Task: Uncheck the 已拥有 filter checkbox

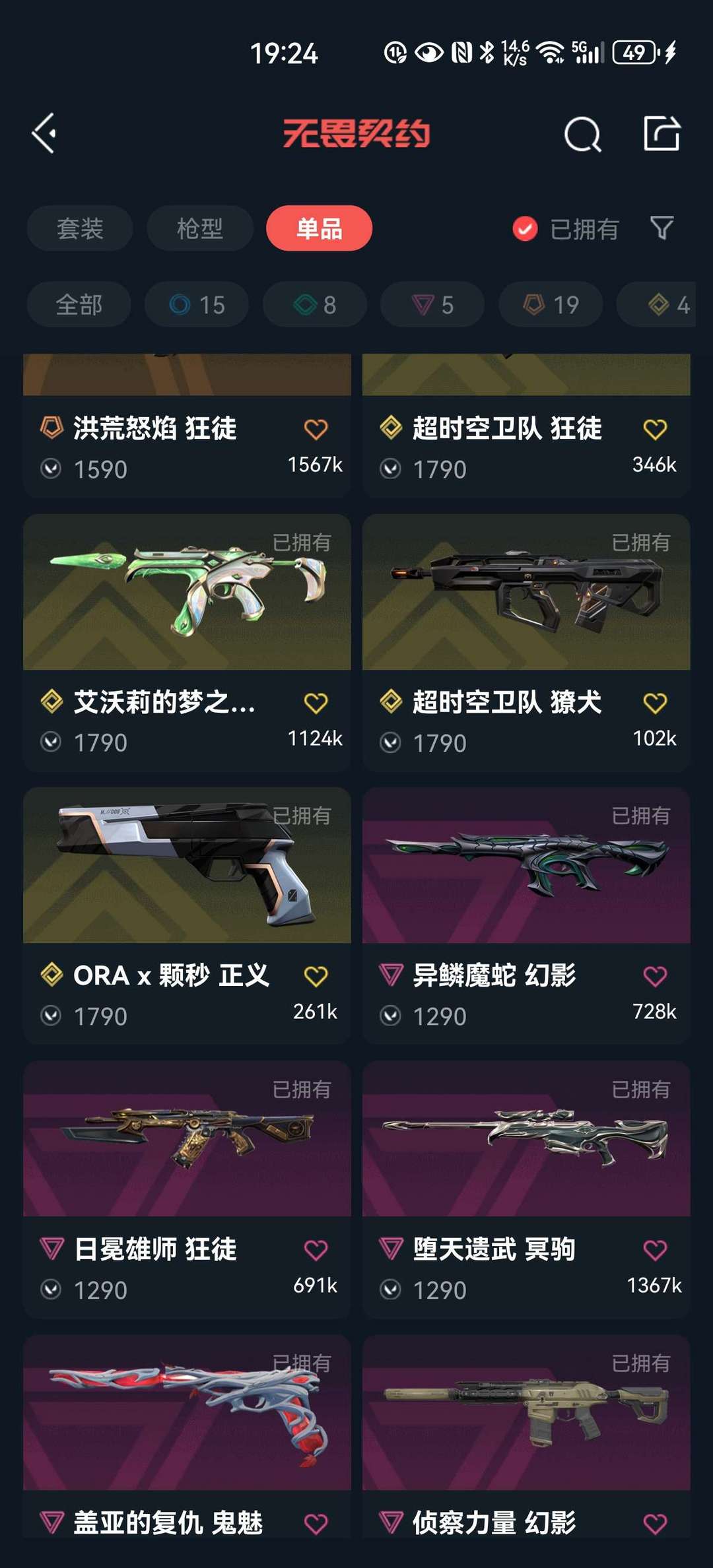Action: click(x=526, y=229)
